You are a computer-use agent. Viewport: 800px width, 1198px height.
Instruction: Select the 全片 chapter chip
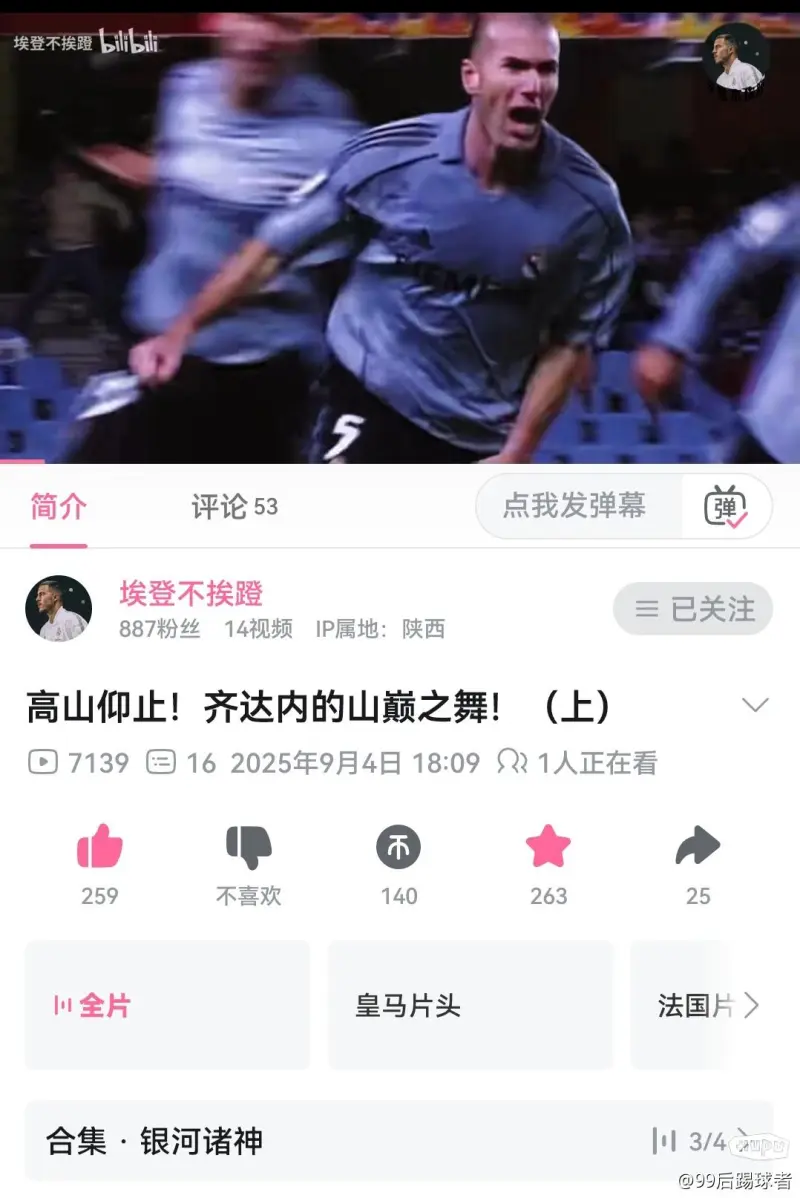[167, 1005]
